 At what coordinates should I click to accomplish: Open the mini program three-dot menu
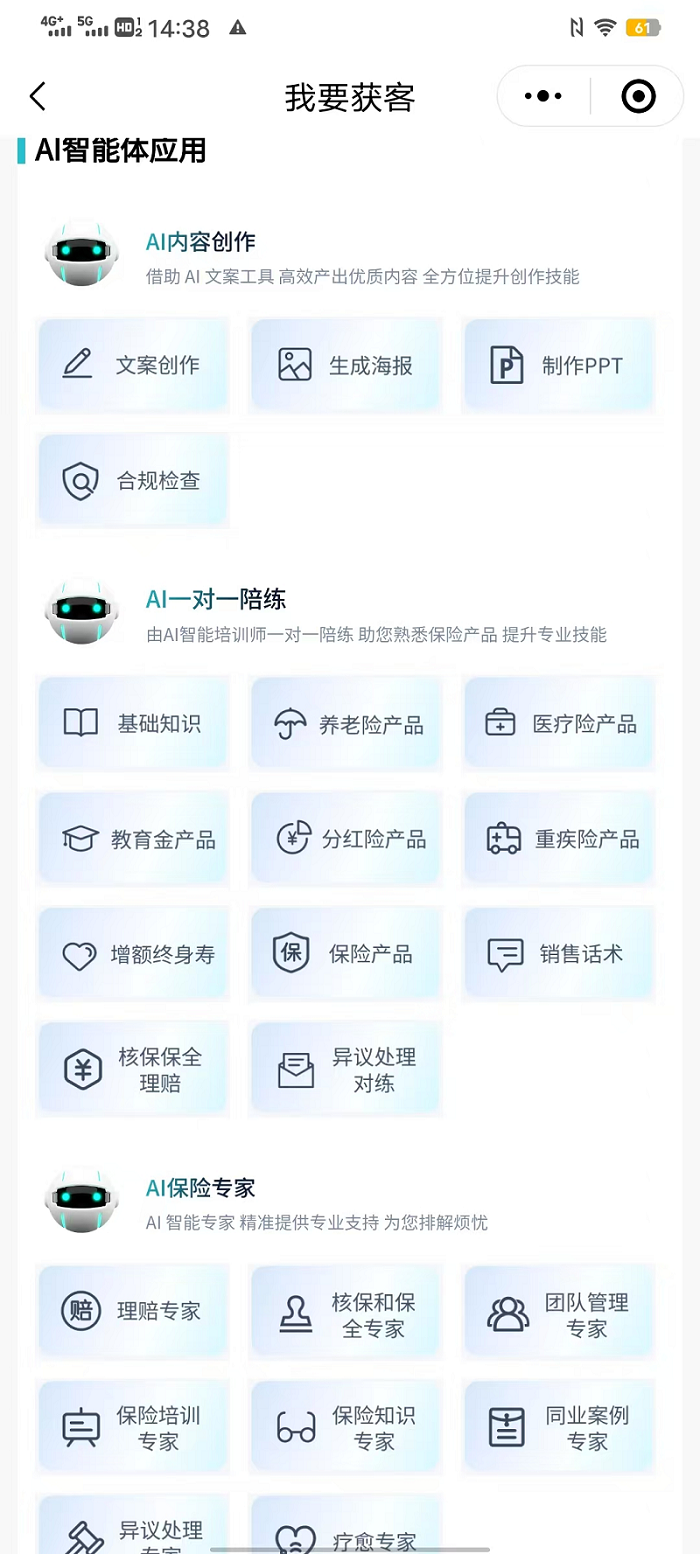pyautogui.click(x=543, y=97)
